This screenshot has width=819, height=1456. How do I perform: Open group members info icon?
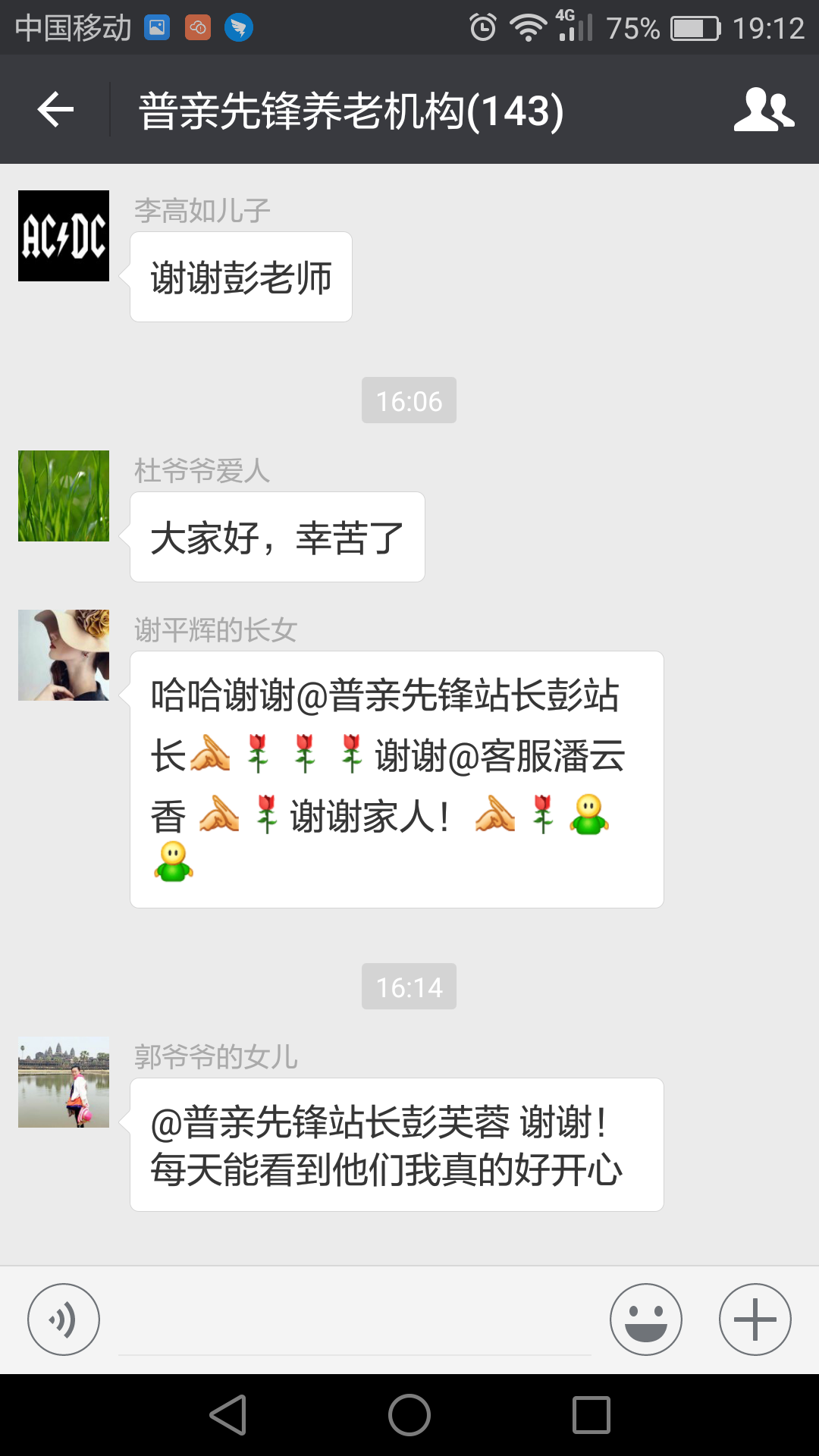pyautogui.click(x=764, y=110)
